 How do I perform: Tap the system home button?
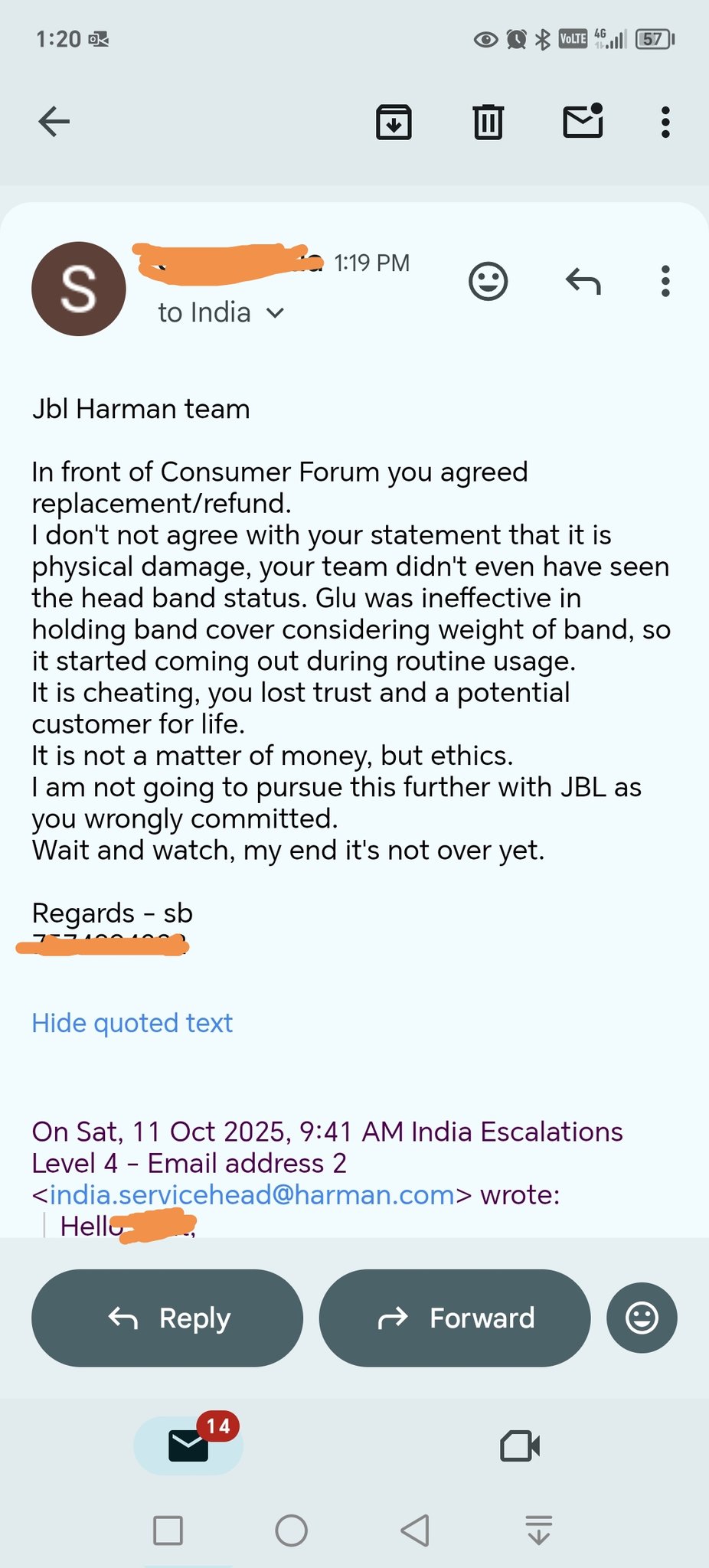[x=291, y=1530]
